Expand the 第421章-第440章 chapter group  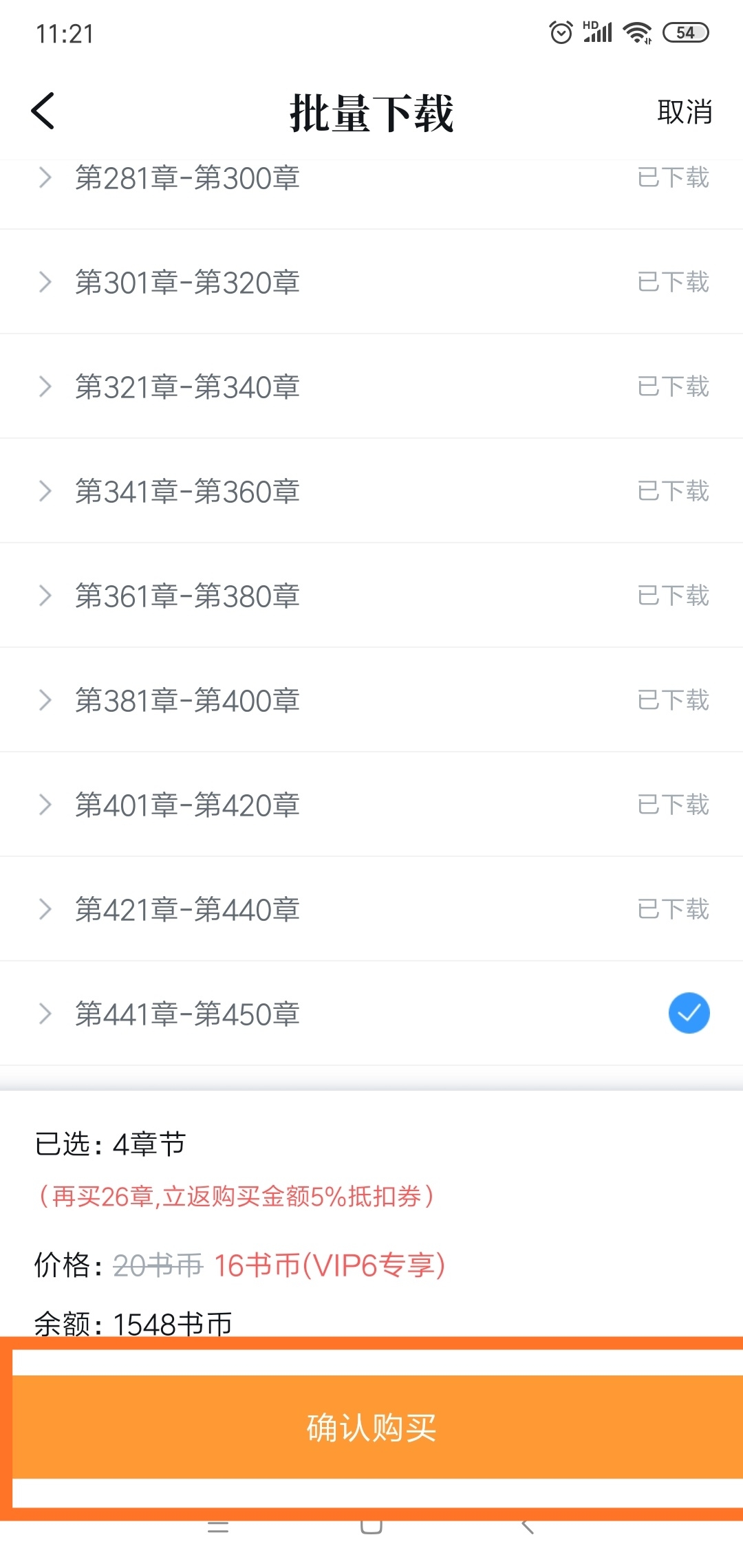[45, 909]
